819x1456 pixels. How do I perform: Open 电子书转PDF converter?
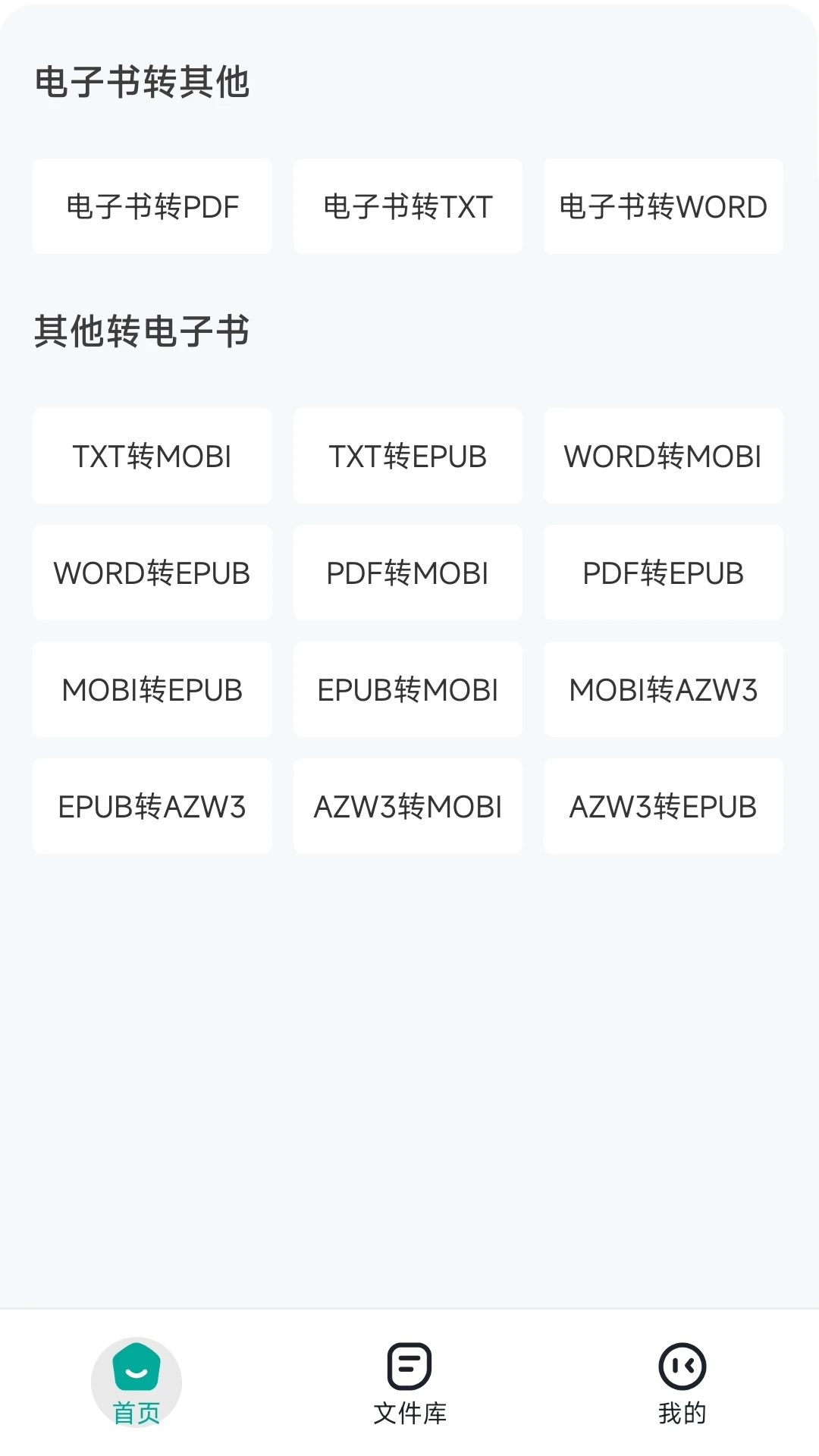(152, 206)
